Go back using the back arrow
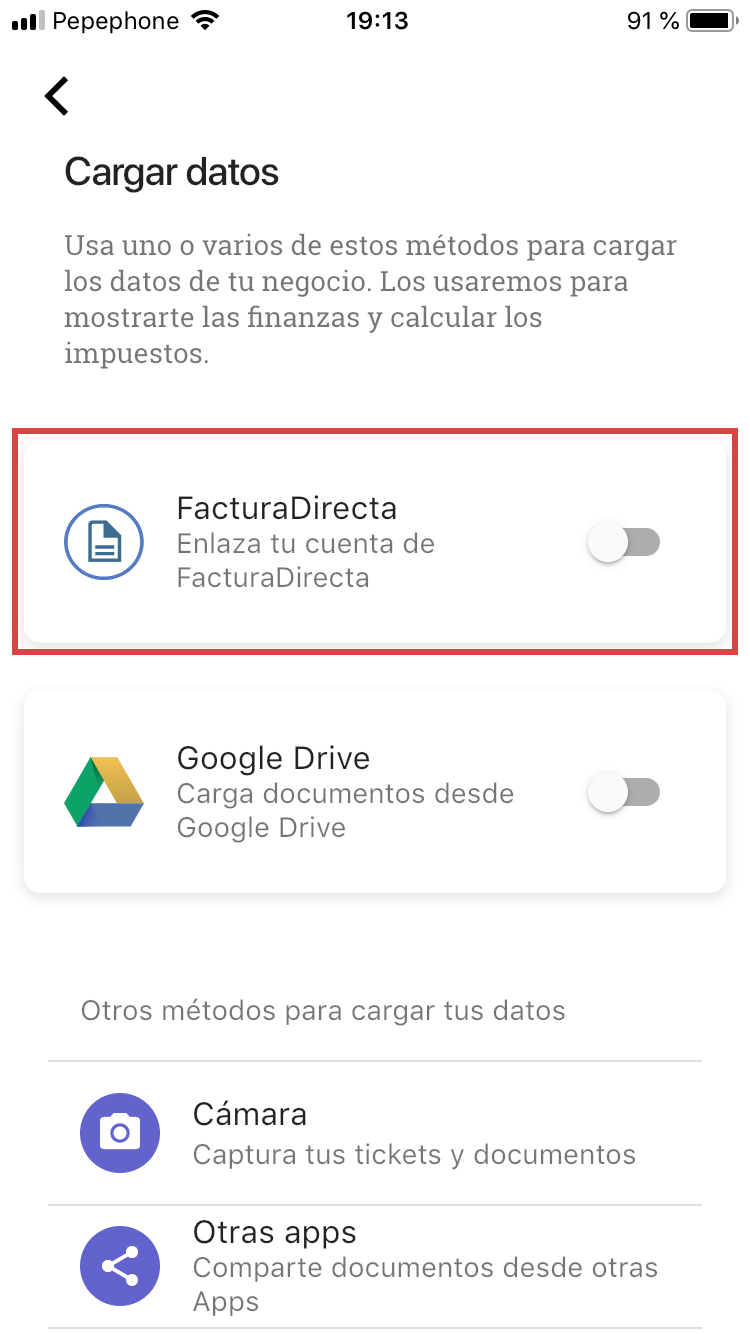 click(x=56, y=96)
